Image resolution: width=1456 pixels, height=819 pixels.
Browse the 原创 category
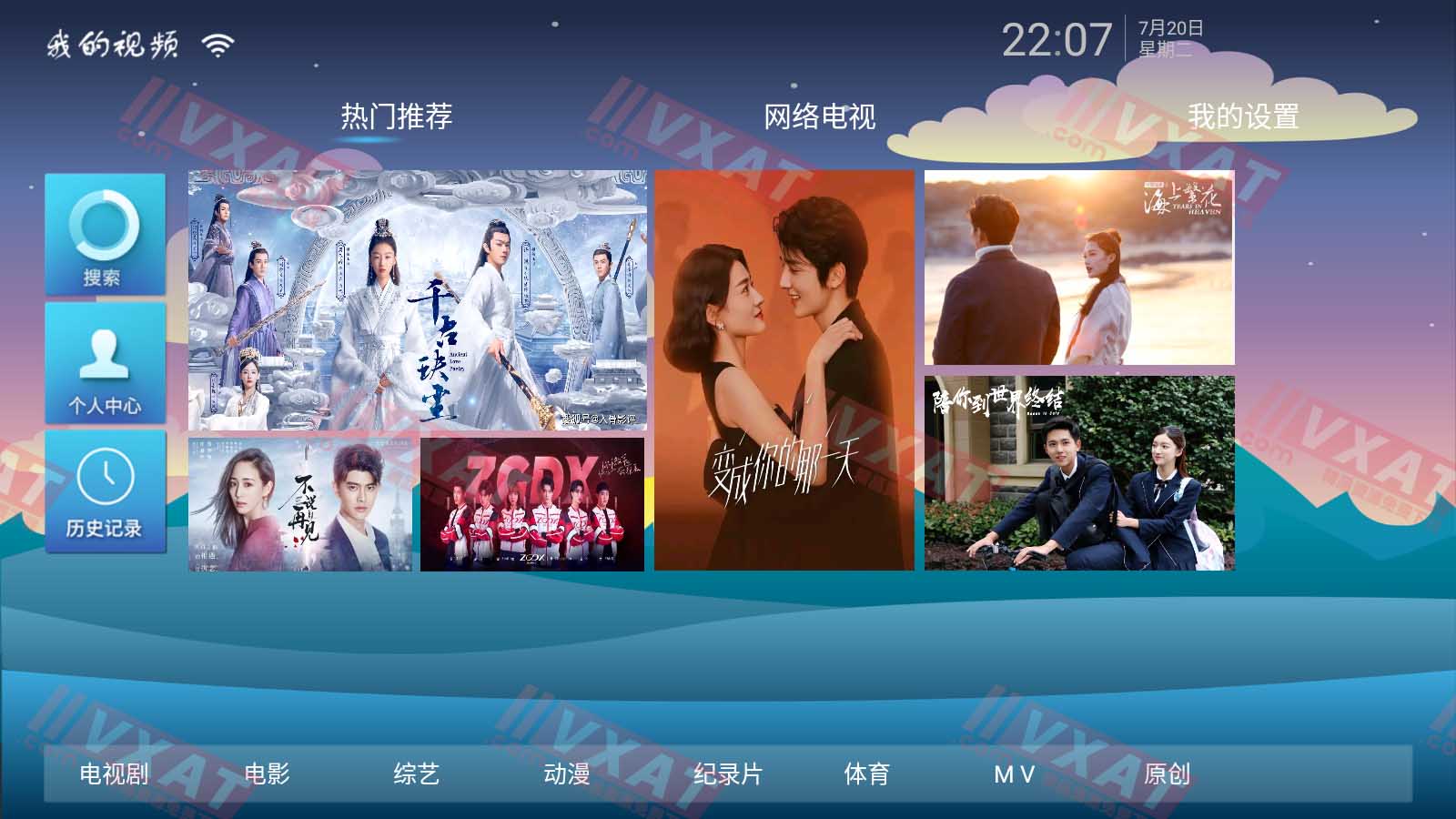click(1167, 774)
